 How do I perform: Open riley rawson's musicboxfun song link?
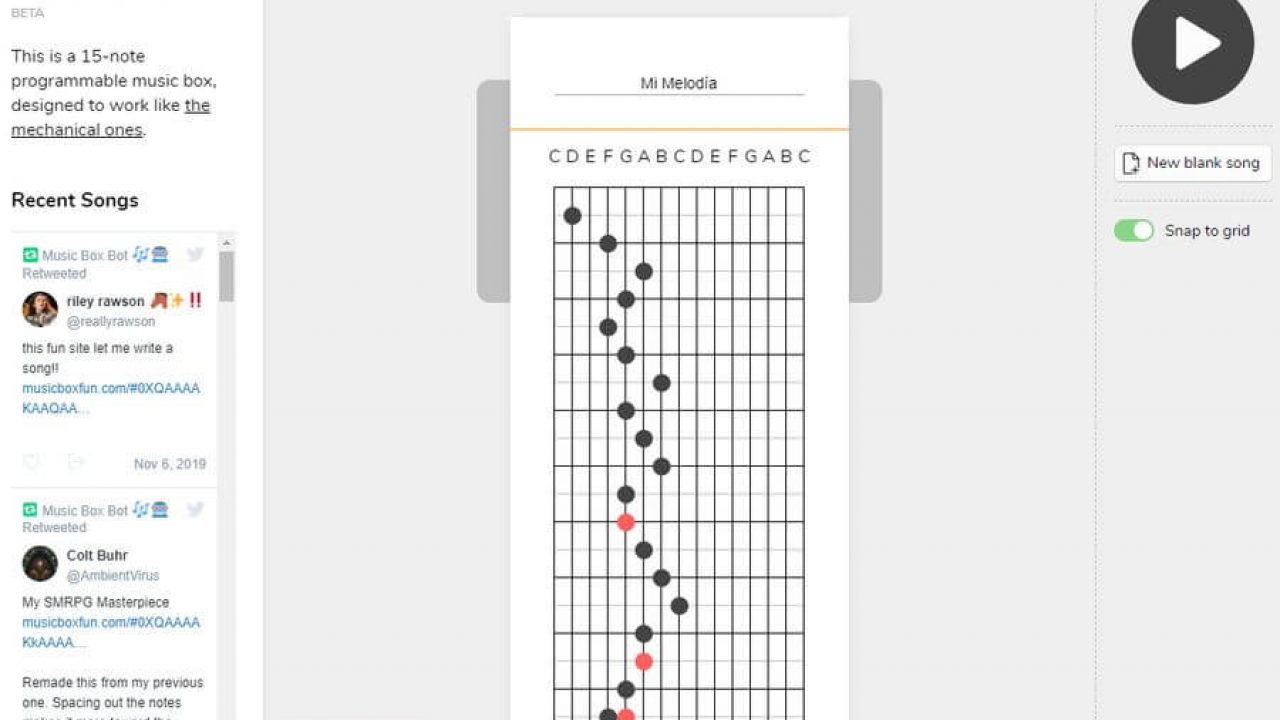click(111, 398)
